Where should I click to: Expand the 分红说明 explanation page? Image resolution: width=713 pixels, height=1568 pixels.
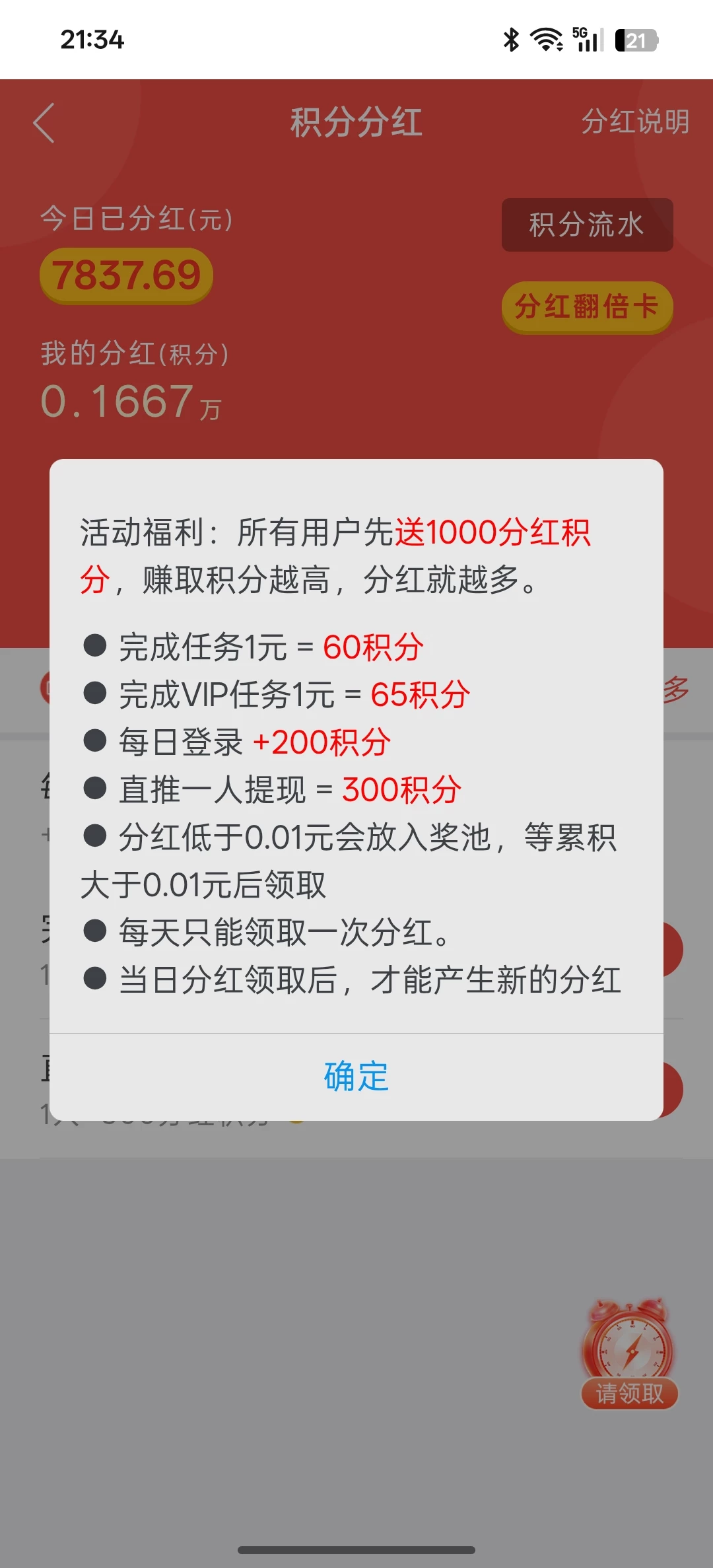(636, 122)
